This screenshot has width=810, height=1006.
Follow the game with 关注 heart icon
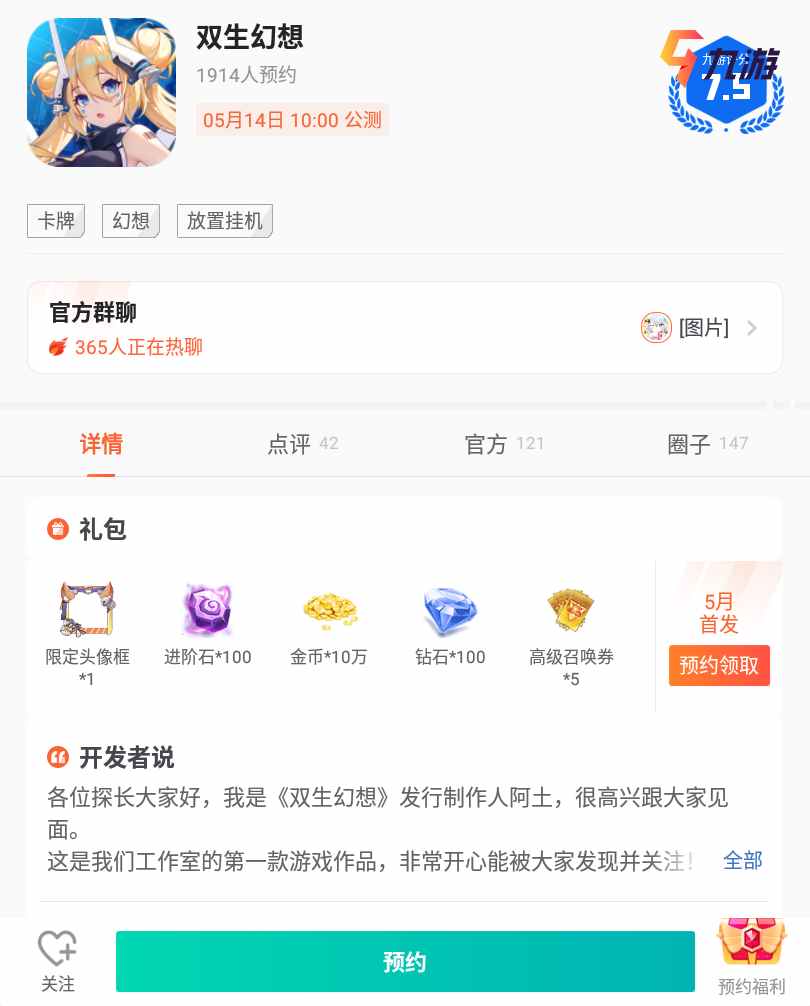(57, 960)
